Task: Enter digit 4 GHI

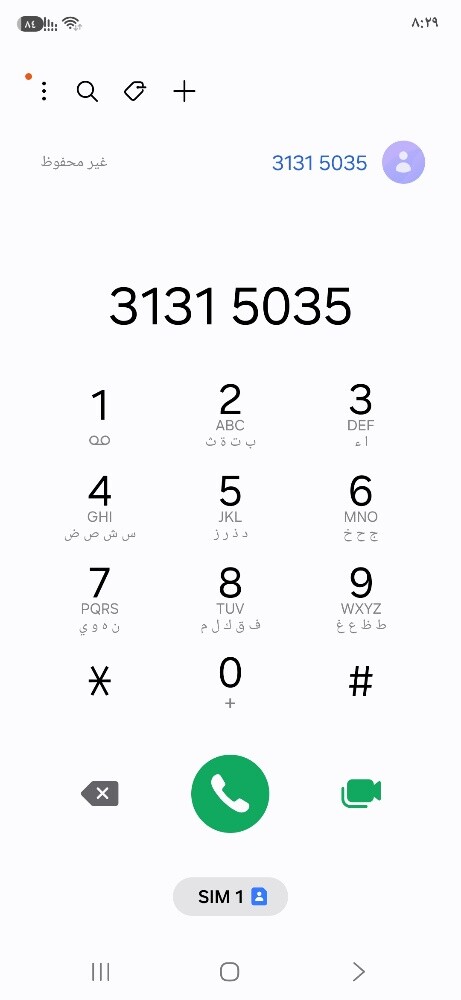Action: [x=99, y=508]
